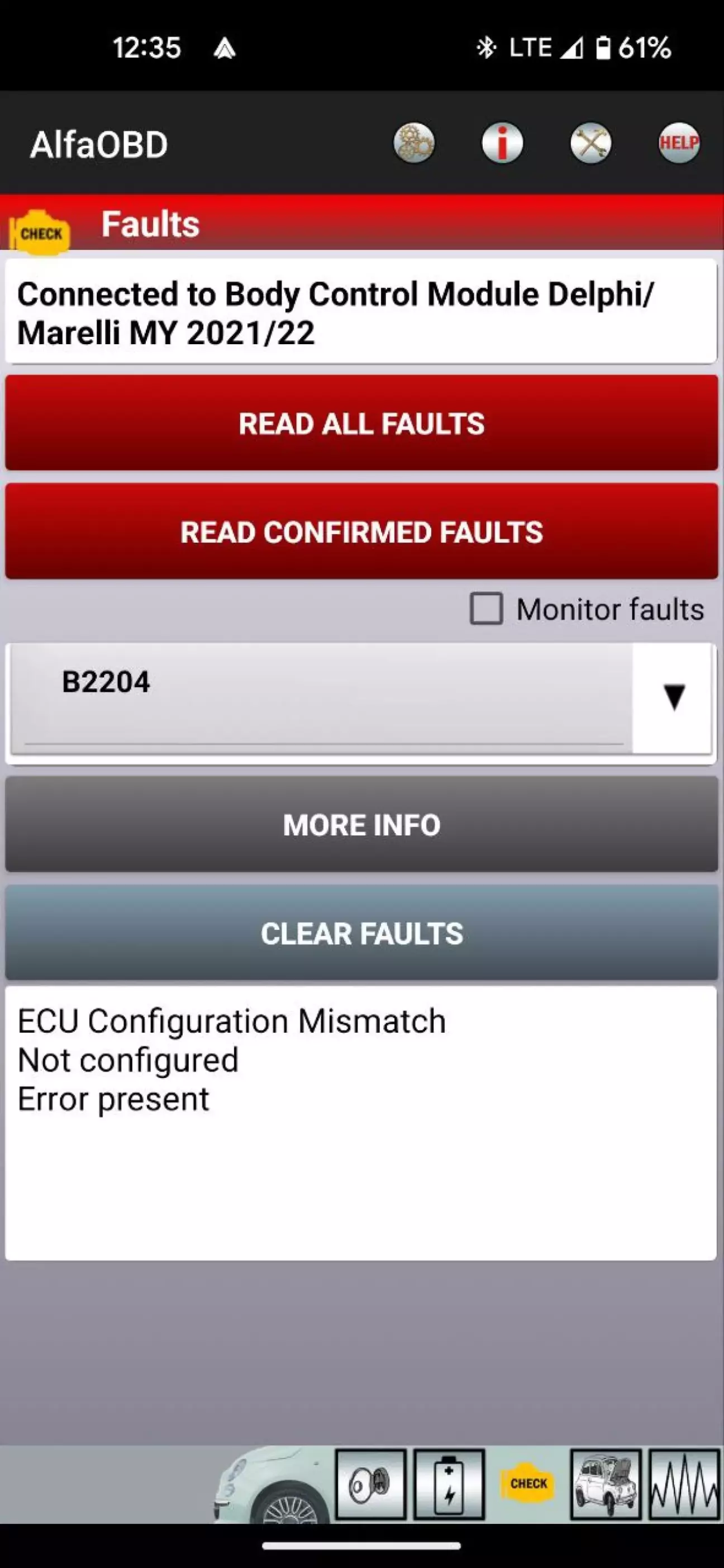
Task: Tap READ CONFIRMED FAULTS button
Action: tap(361, 531)
